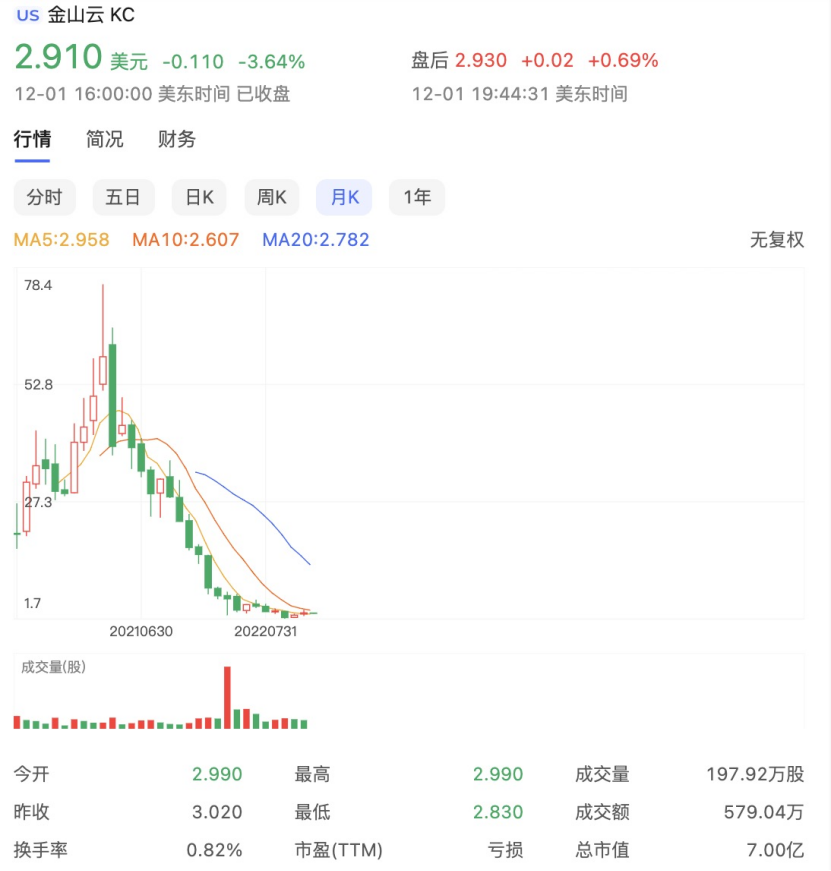
Task: Open the 无复权 adjustment option
Action: [777, 240]
